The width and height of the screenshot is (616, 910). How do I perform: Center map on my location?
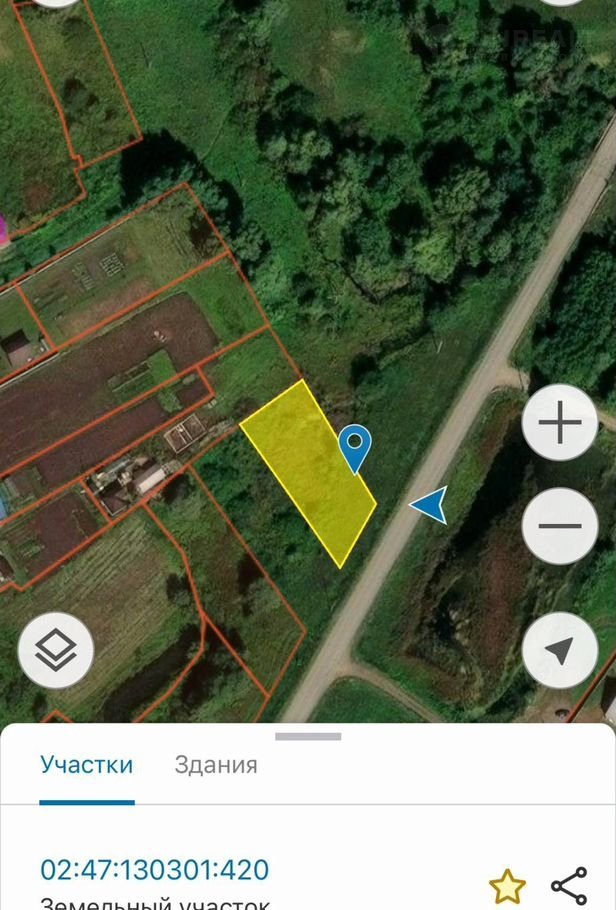560,651
